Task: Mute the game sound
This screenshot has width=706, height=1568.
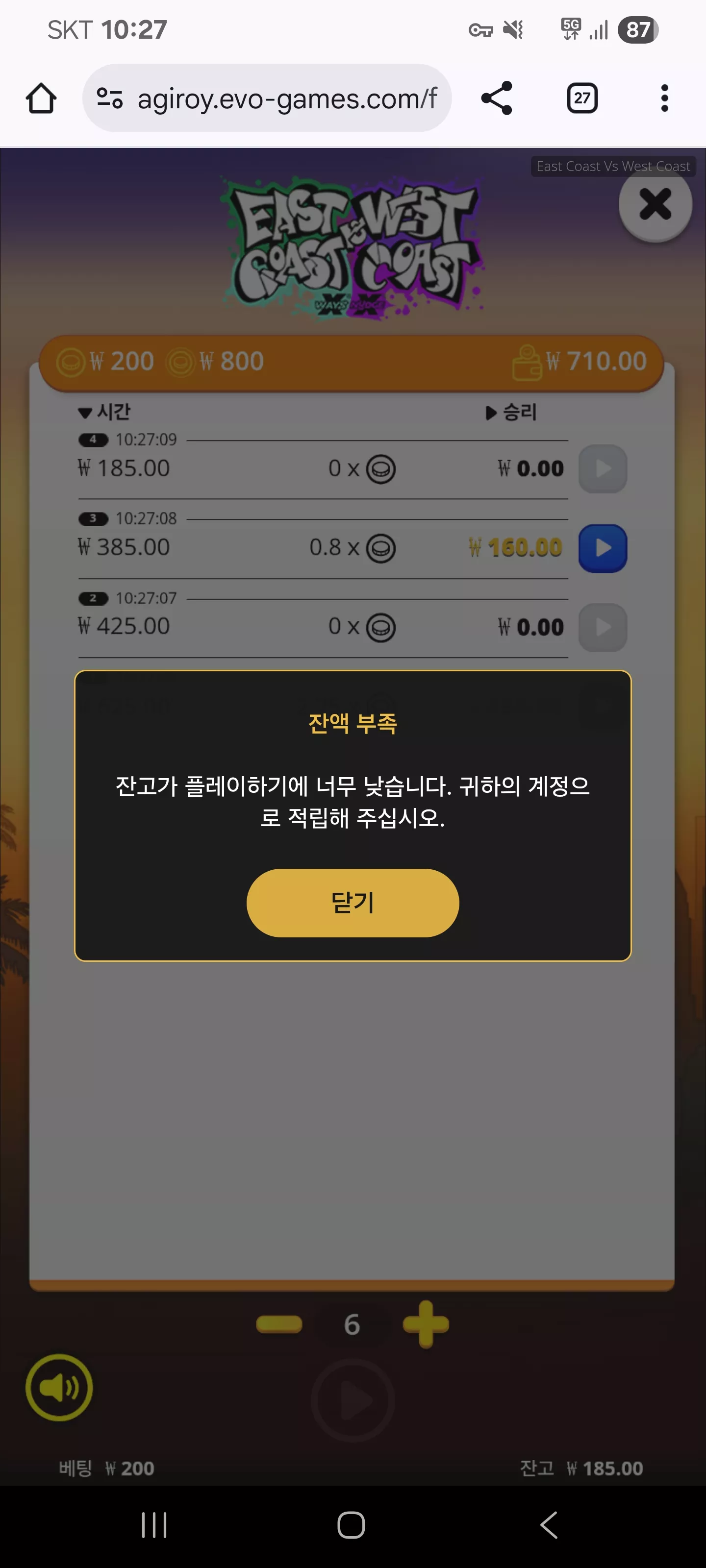Action: (x=59, y=1387)
